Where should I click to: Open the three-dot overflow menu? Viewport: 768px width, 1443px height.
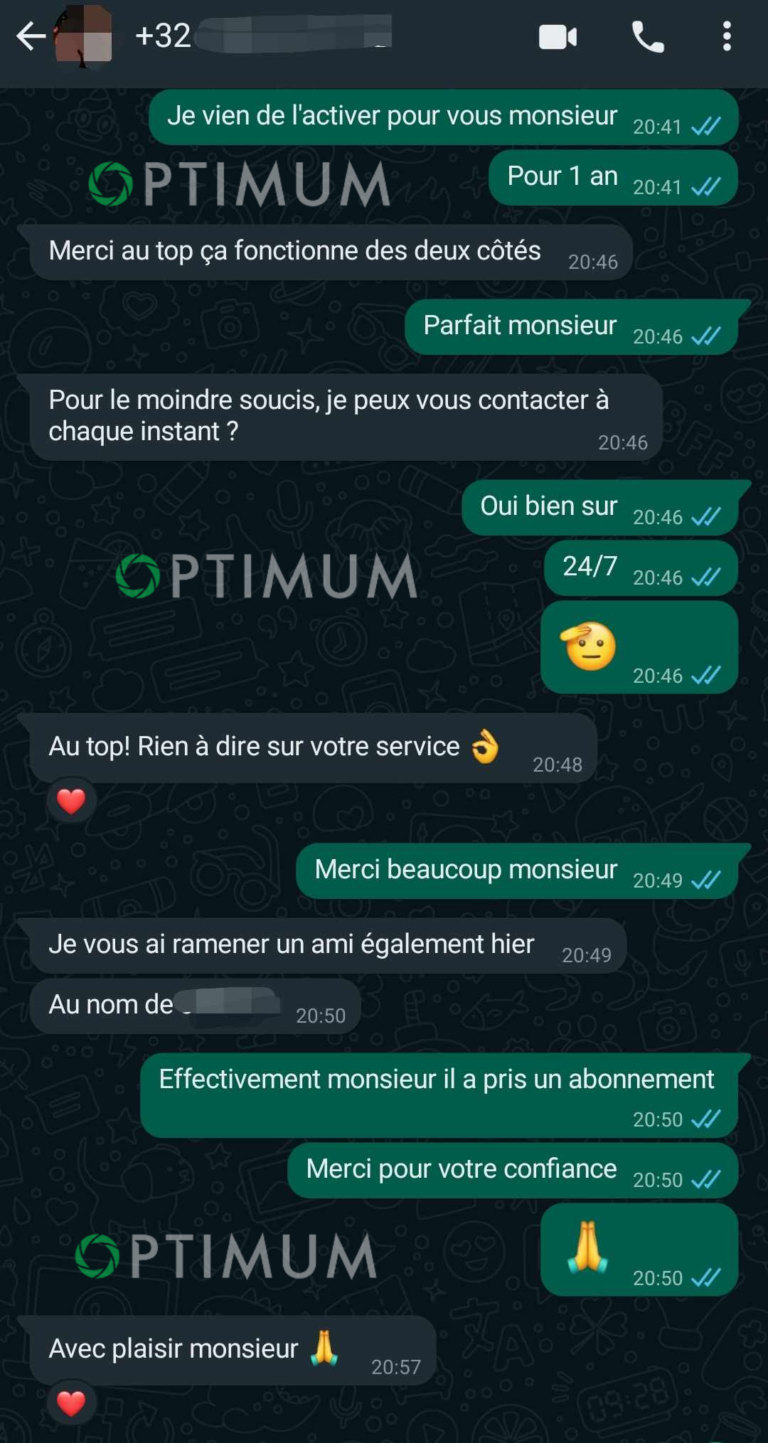pyautogui.click(x=727, y=36)
